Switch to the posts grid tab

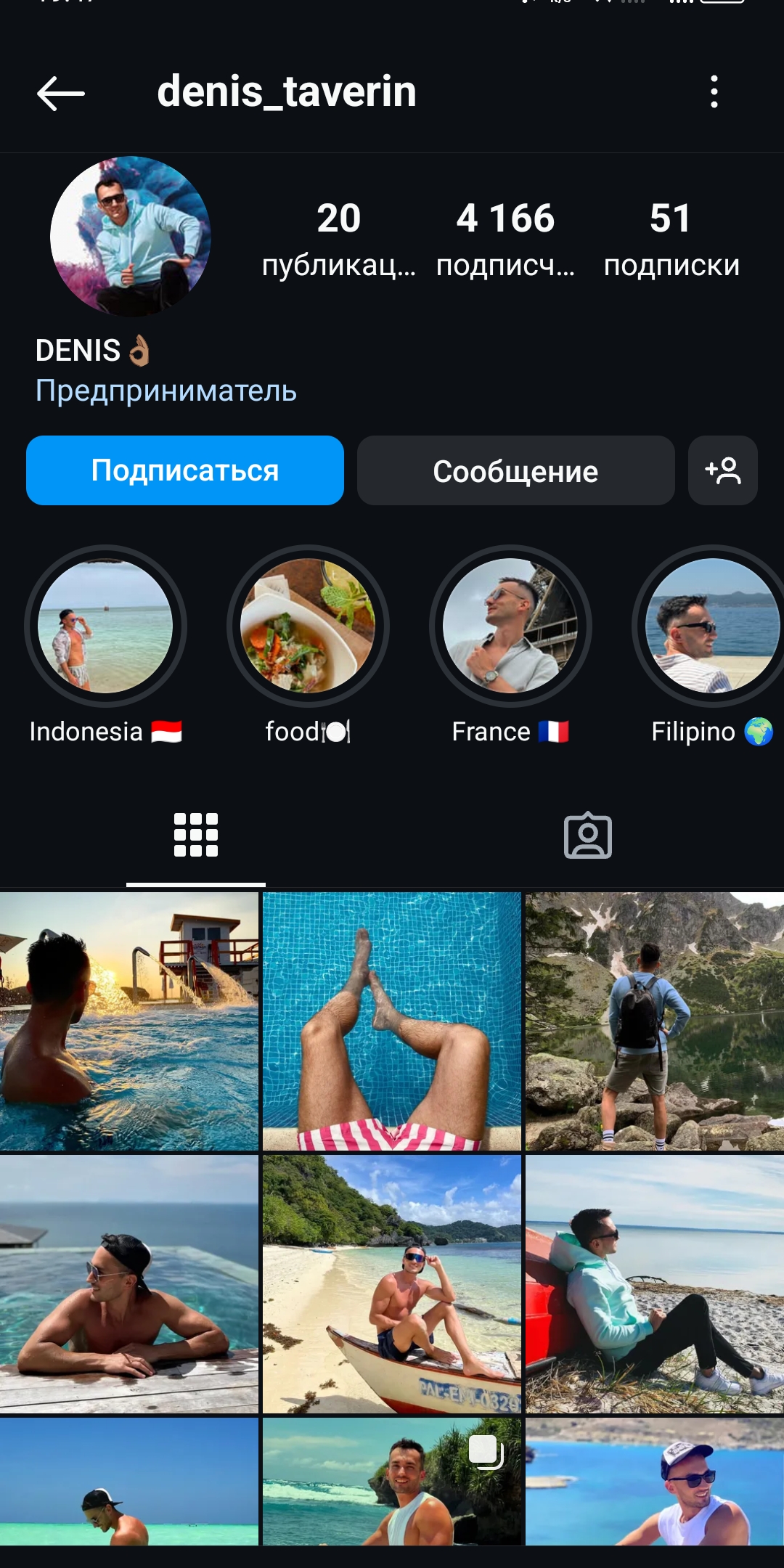[x=196, y=835]
